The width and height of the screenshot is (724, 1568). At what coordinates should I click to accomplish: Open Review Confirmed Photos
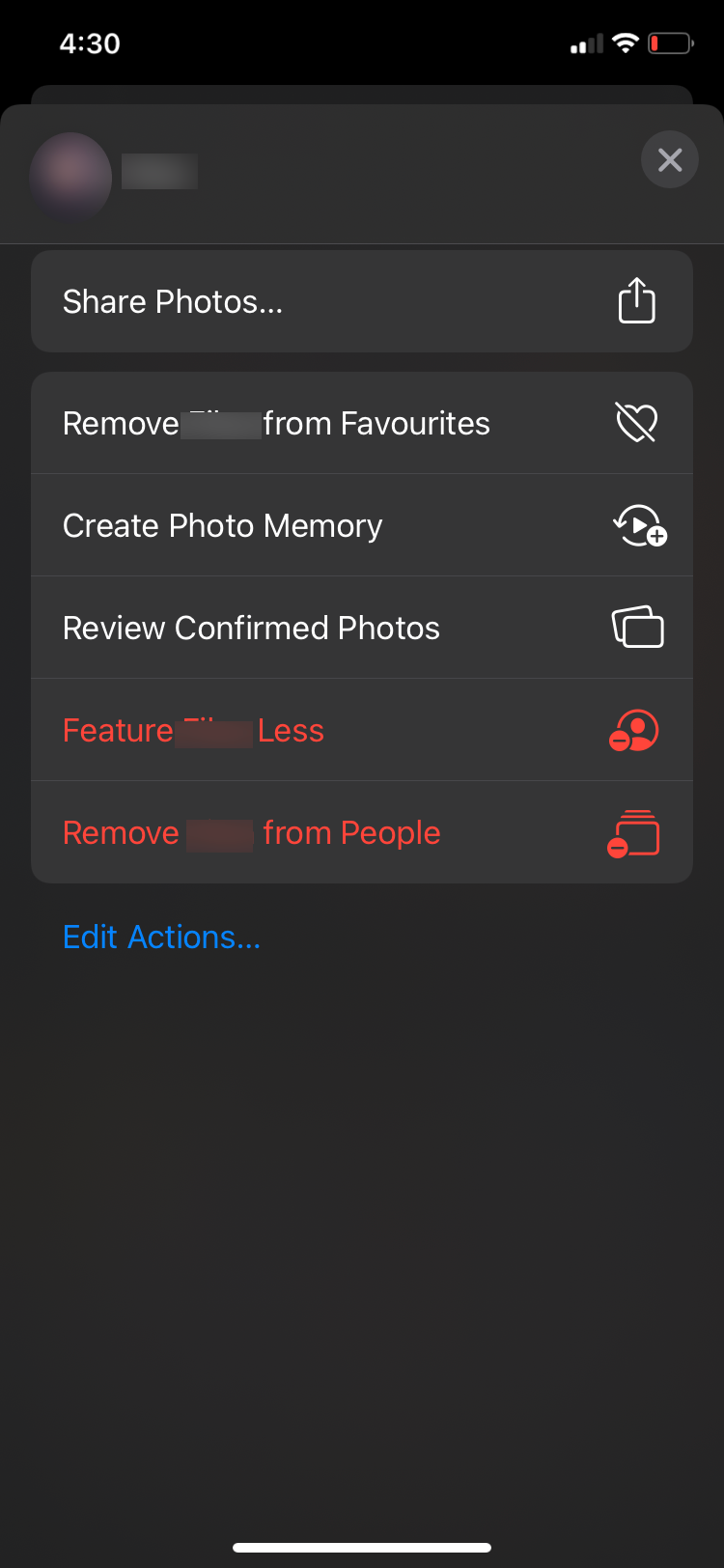click(x=362, y=629)
